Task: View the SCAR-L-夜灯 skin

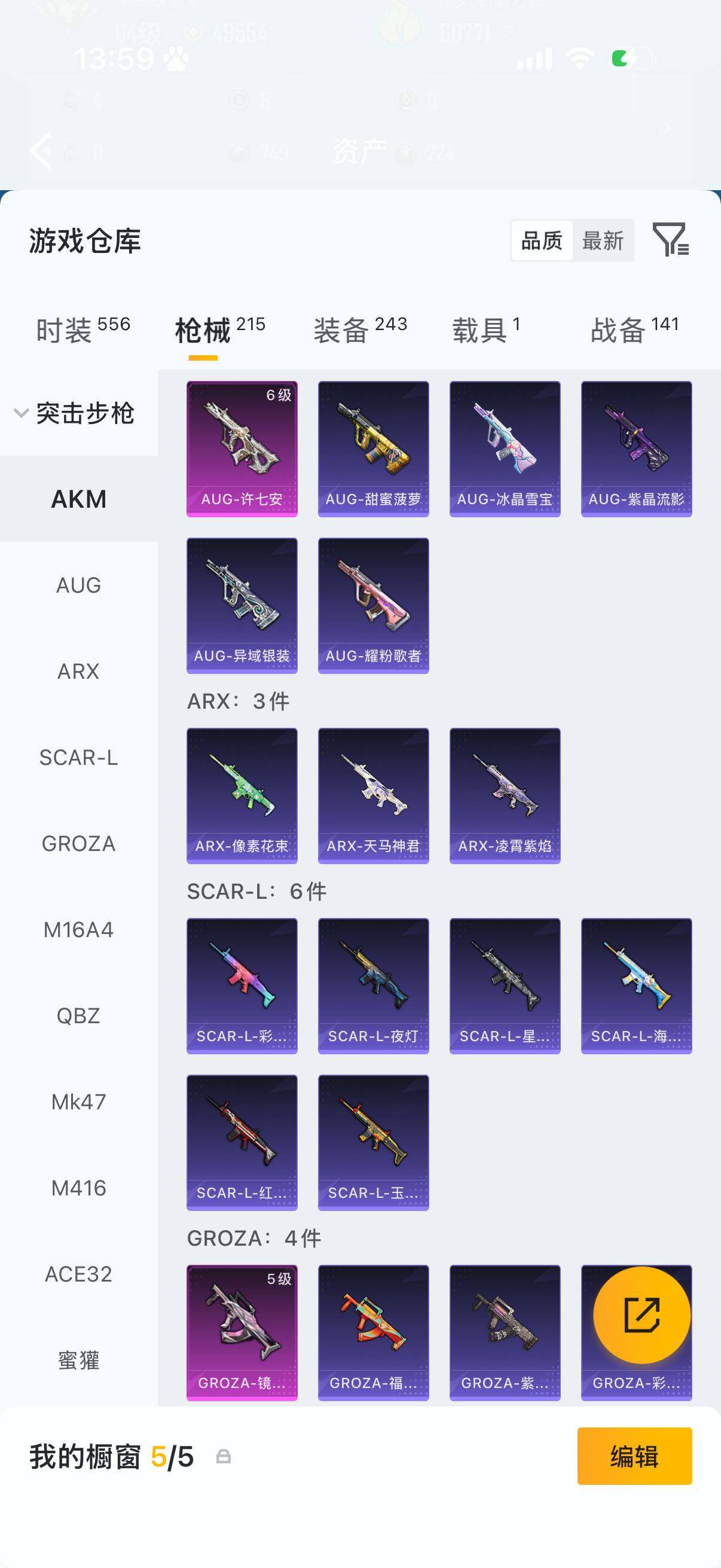Action: pyautogui.click(x=374, y=986)
